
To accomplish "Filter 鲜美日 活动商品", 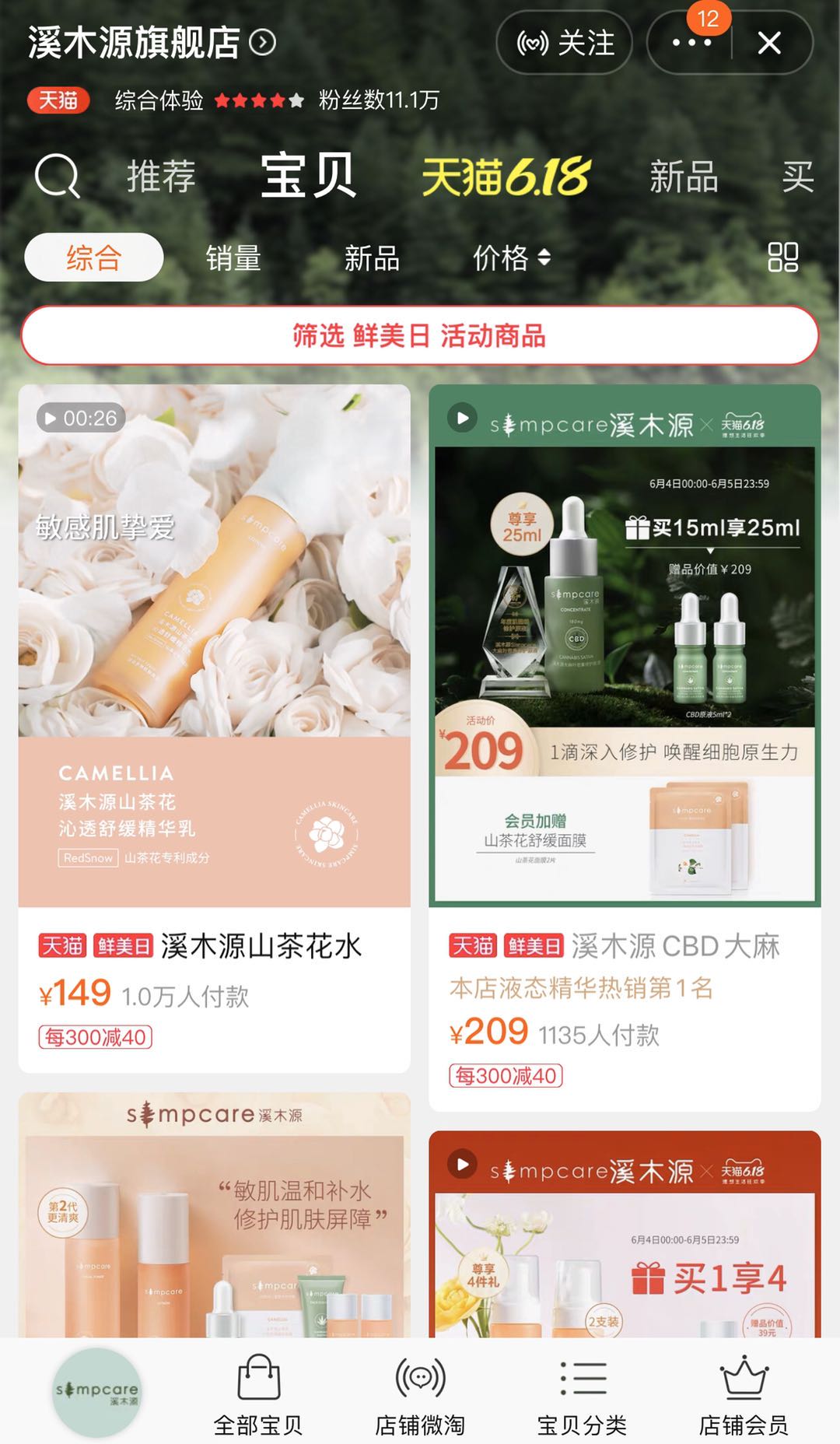I will pyautogui.click(x=420, y=335).
